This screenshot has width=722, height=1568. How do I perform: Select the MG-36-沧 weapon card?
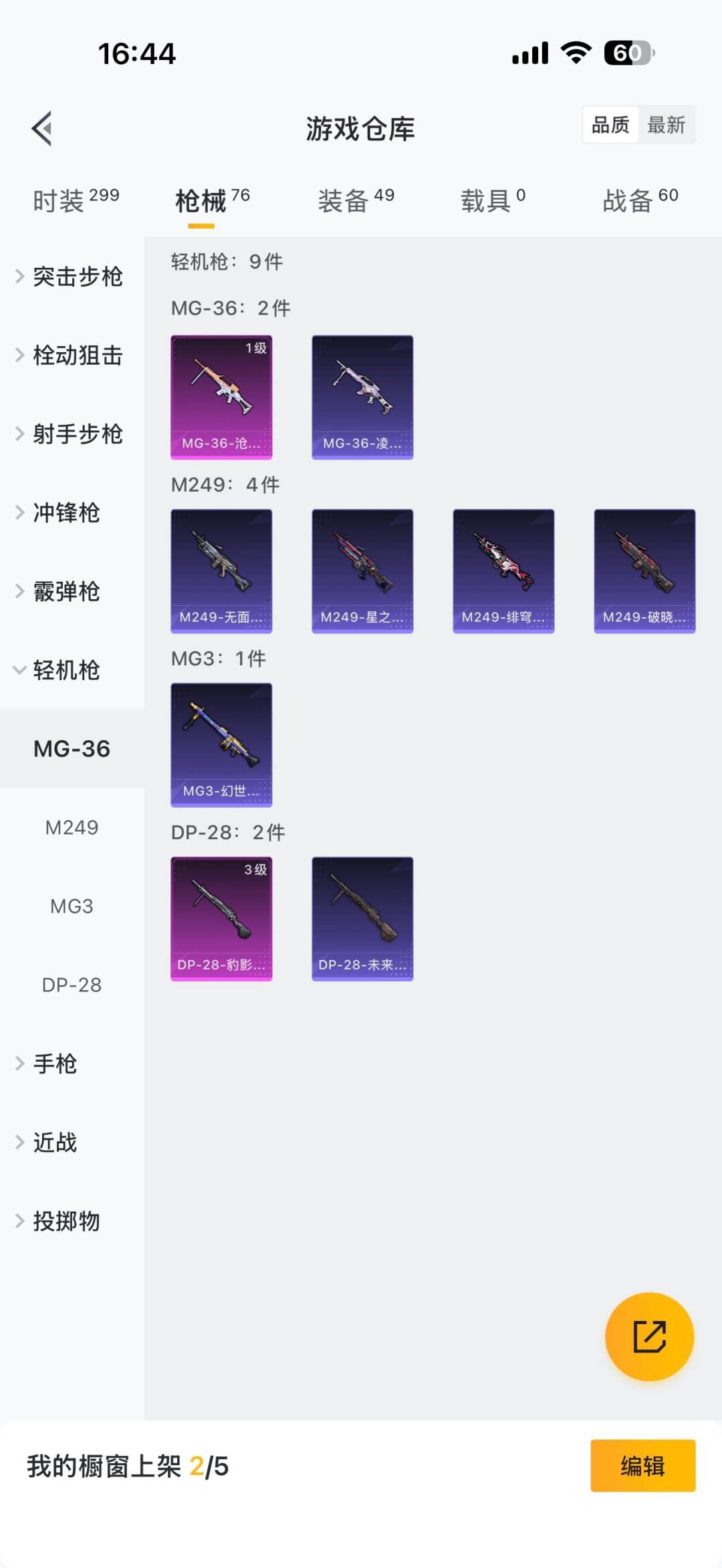tap(221, 398)
